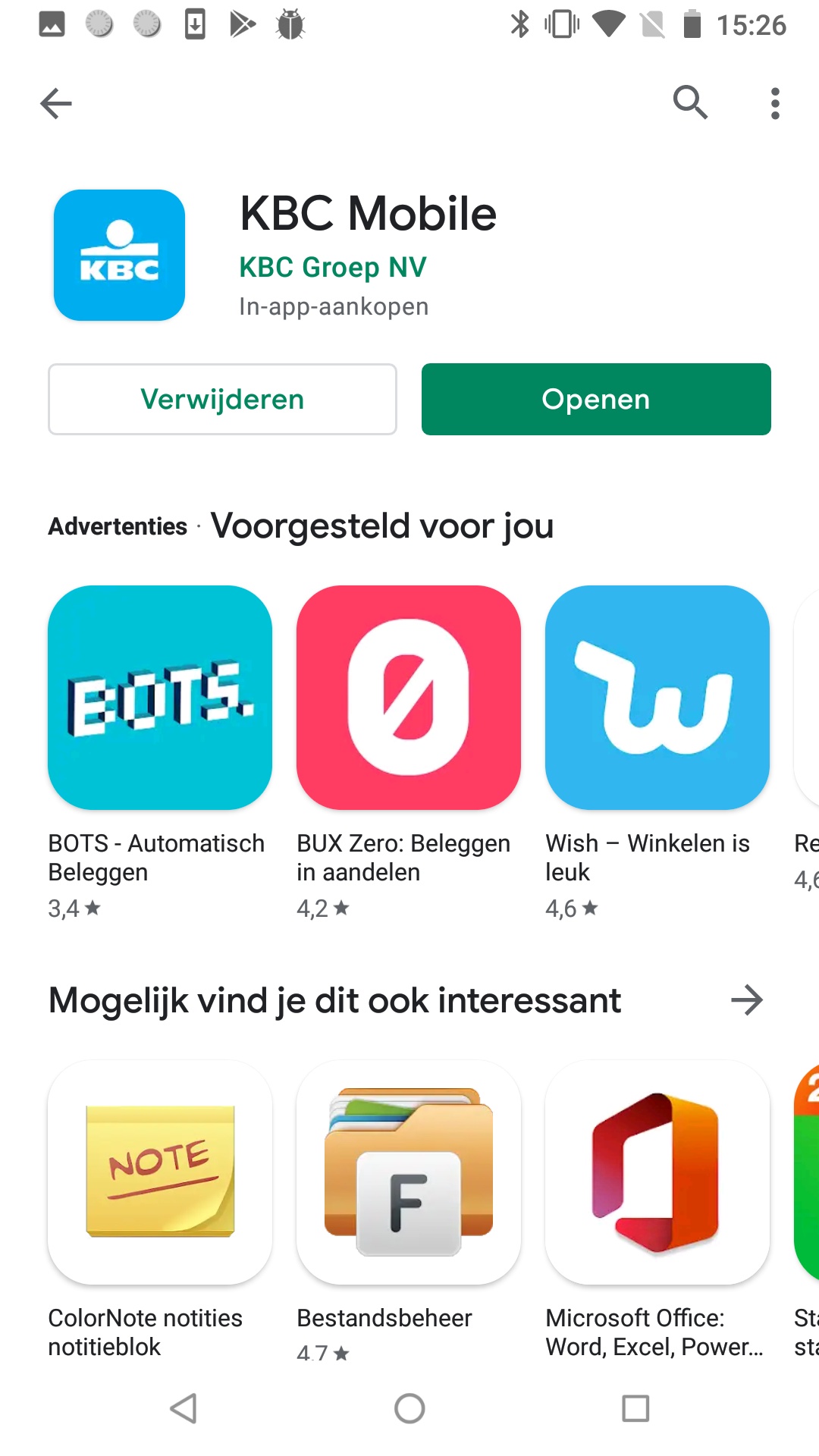Open the search magnifier icon
819x1456 pixels.
point(690,102)
